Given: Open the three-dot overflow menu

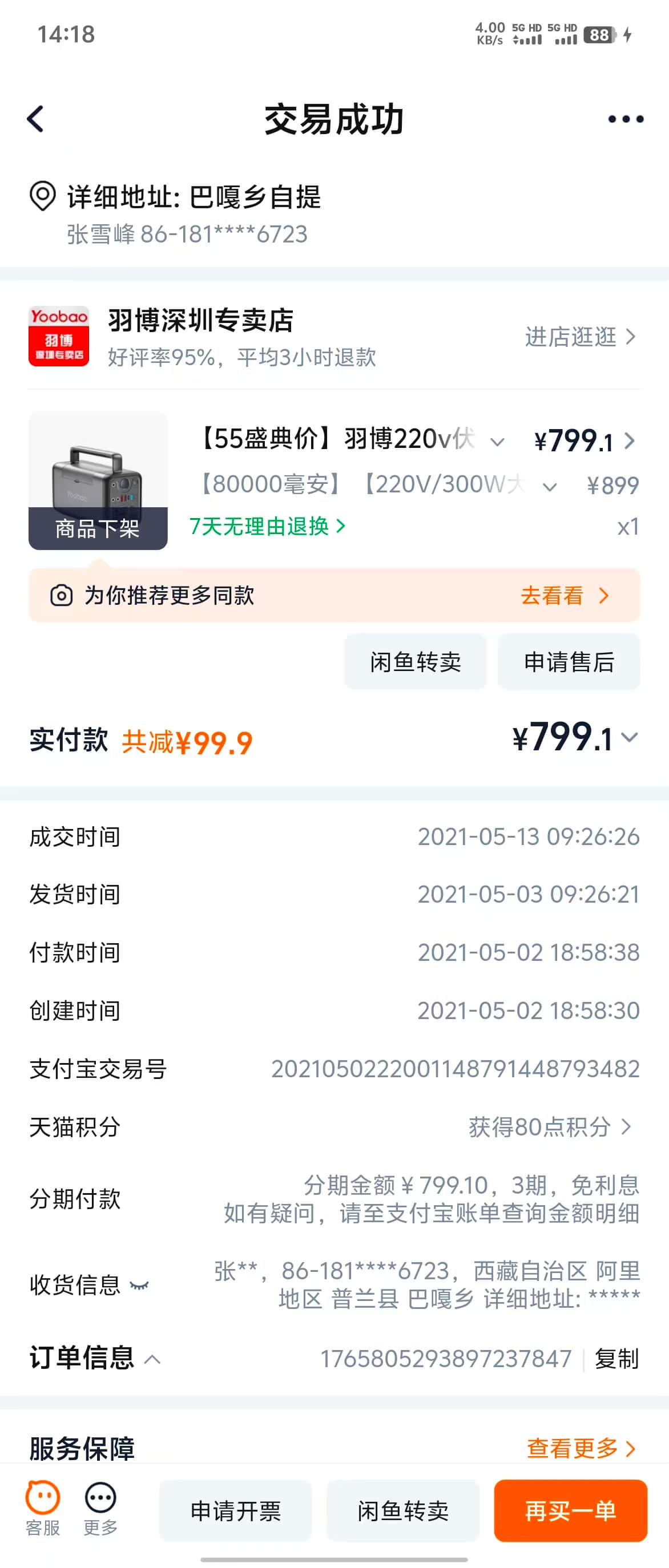Looking at the screenshot, I should click(625, 119).
